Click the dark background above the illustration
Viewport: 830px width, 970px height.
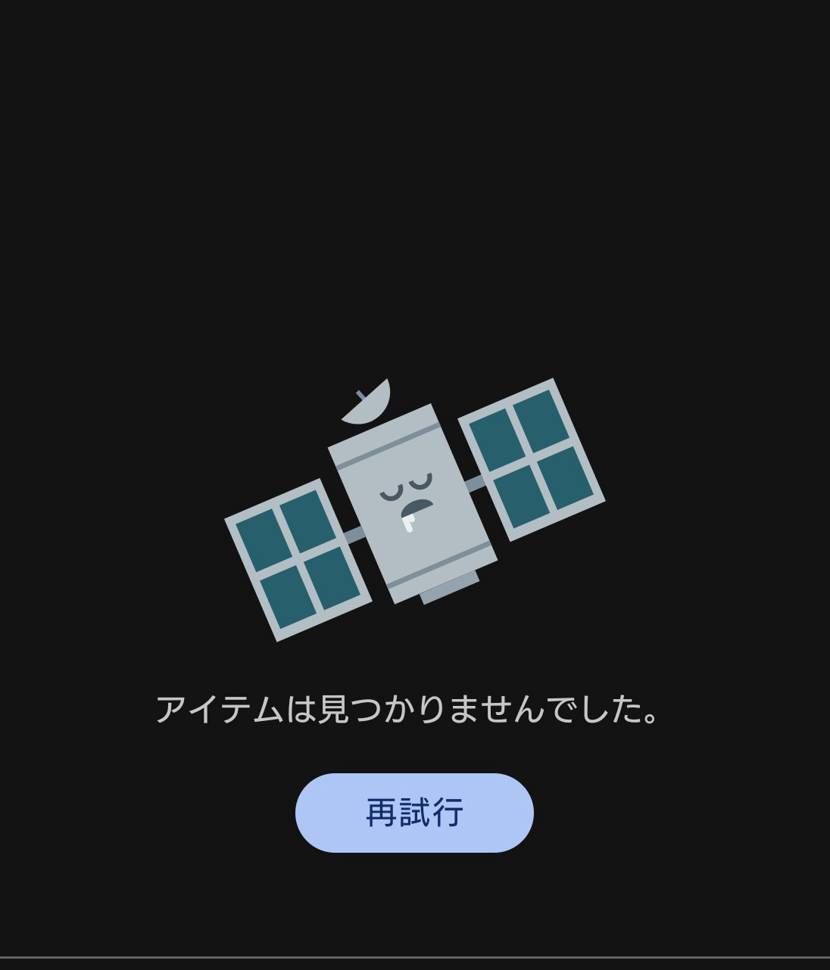414,180
